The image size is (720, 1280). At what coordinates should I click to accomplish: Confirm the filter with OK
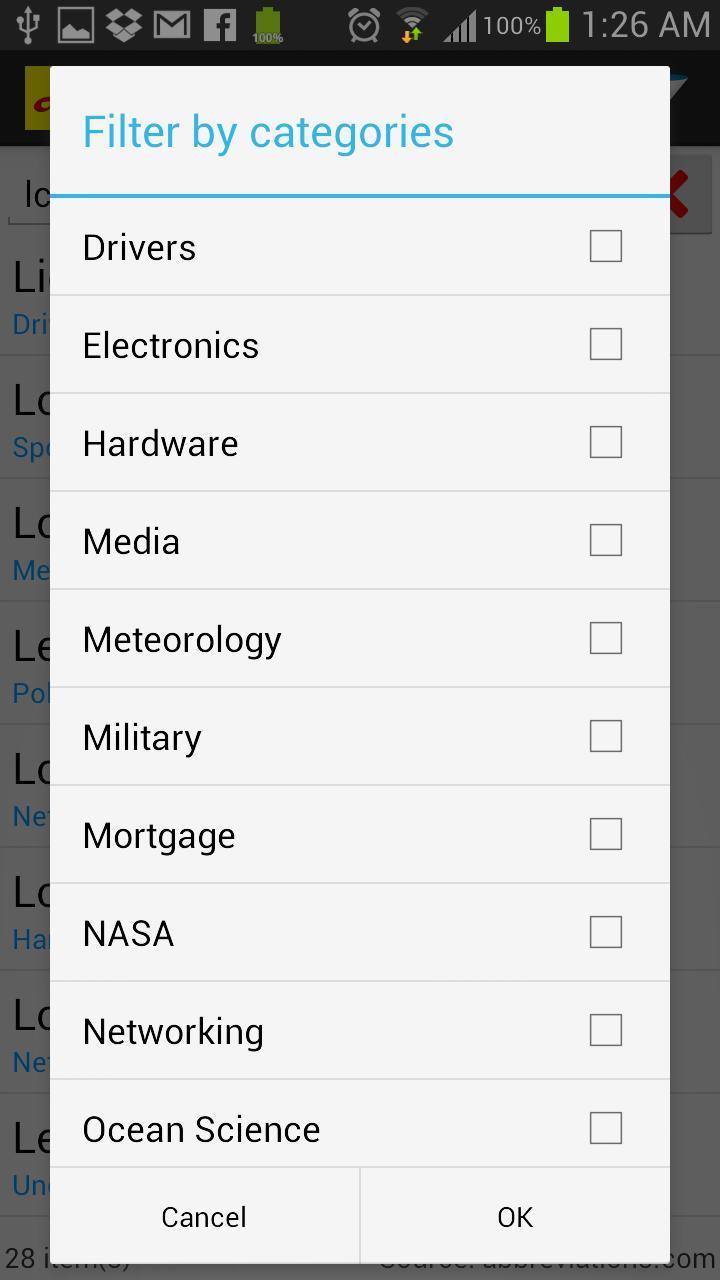click(x=515, y=1217)
